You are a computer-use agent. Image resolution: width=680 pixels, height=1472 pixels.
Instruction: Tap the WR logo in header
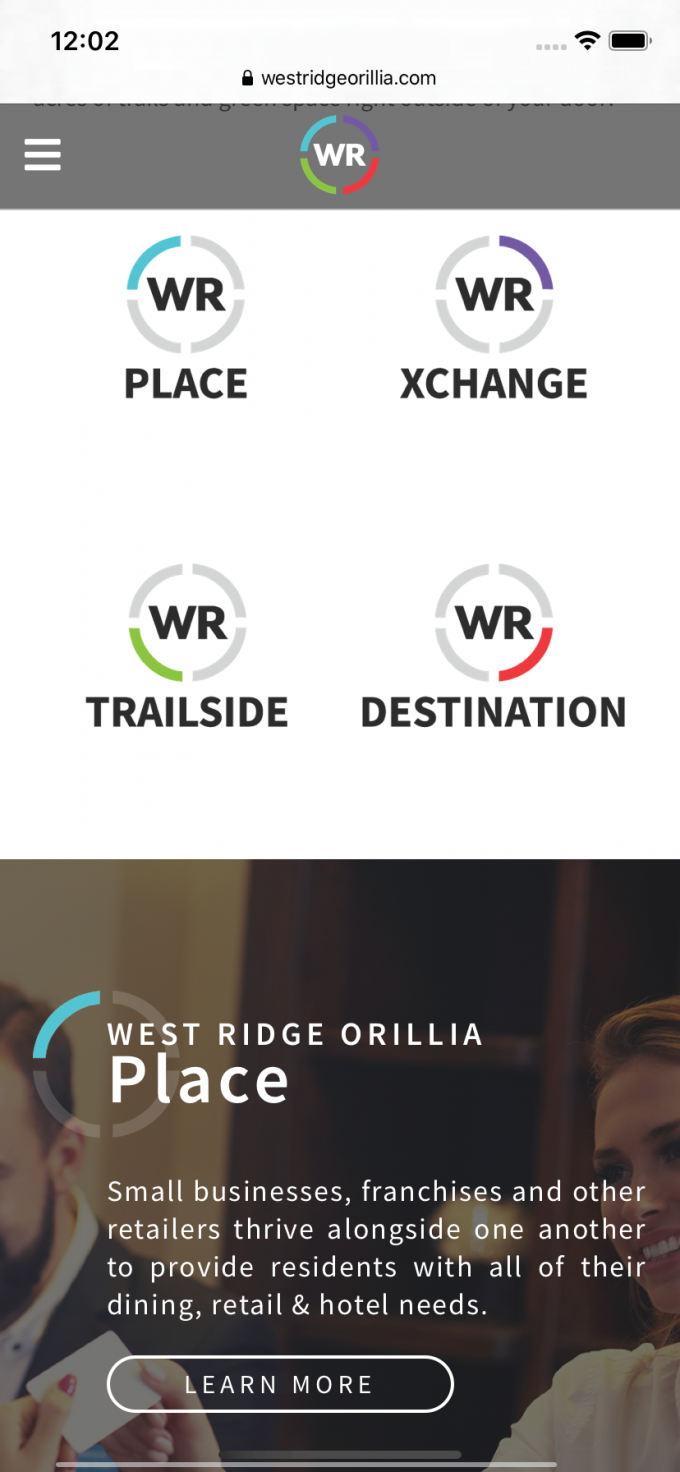pyautogui.click(x=340, y=155)
